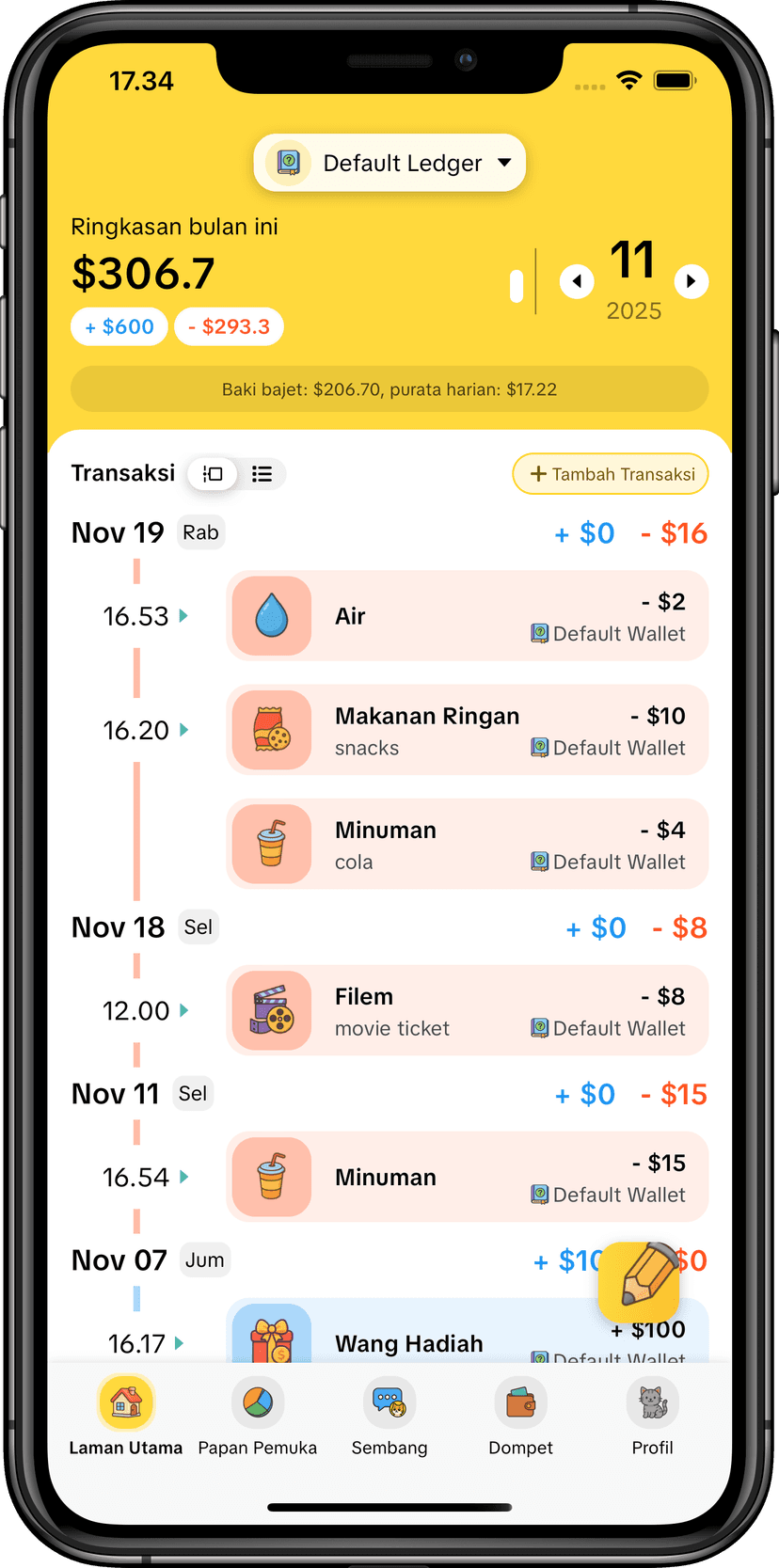Go to the Dompet tab
The width and height of the screenshot is (779, 1568).
pos(520,1416)
